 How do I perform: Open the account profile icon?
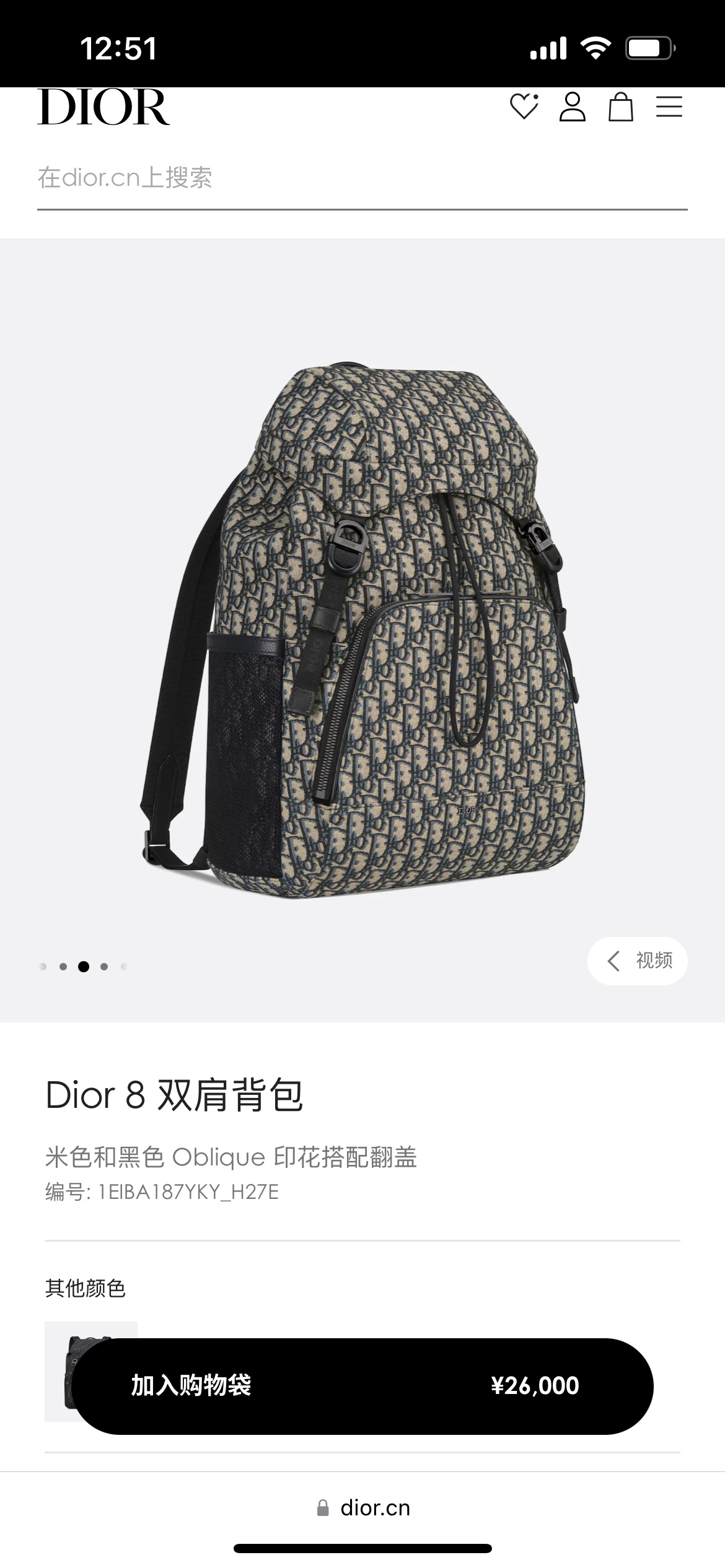coord(573,107)
